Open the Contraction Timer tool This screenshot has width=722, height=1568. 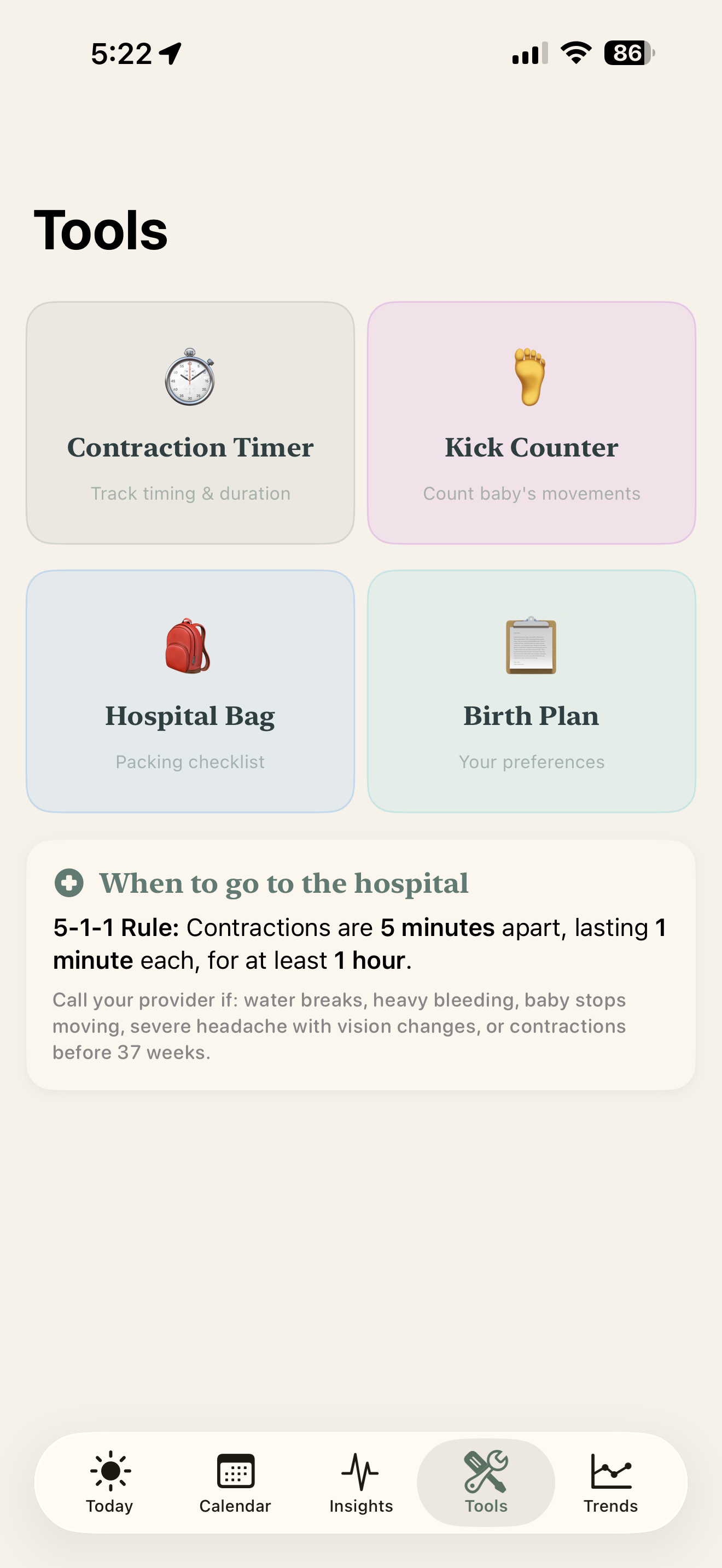pyautogui.click(x=190, y=421)
